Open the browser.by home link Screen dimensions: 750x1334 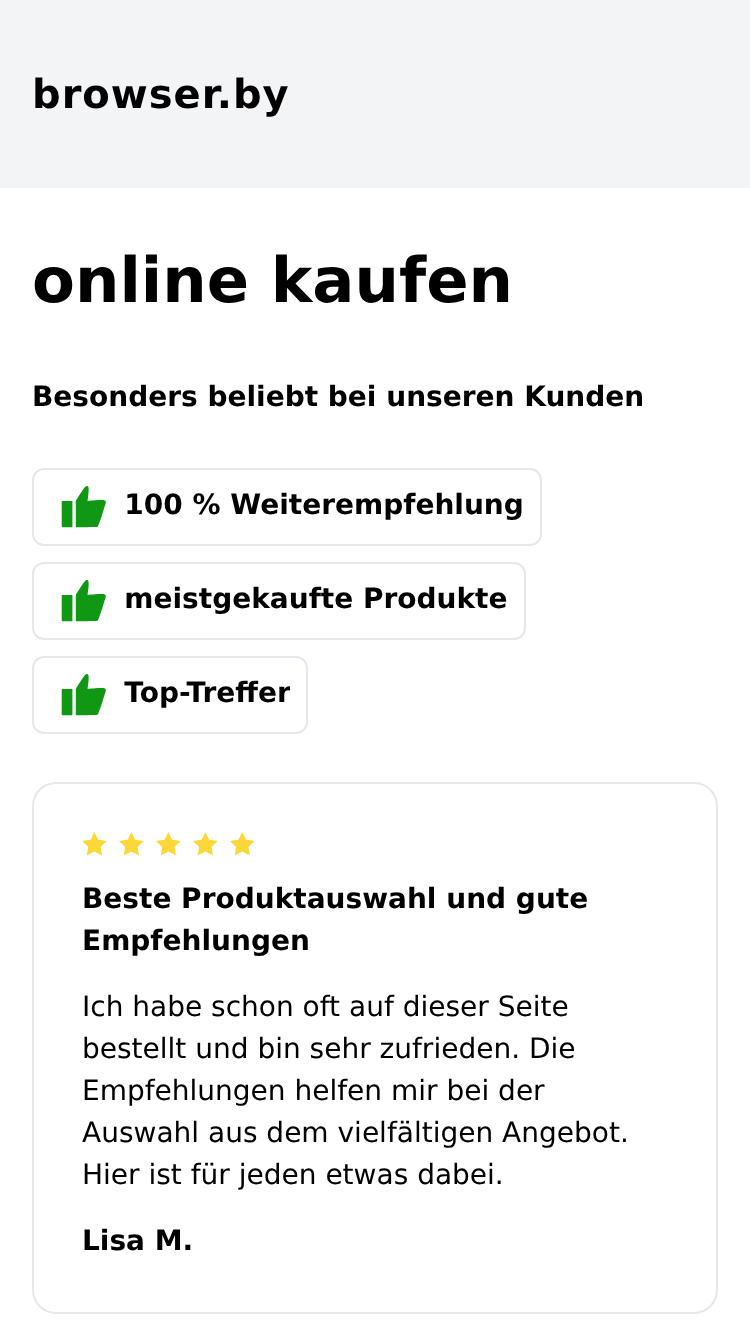(x=160, y=95)
